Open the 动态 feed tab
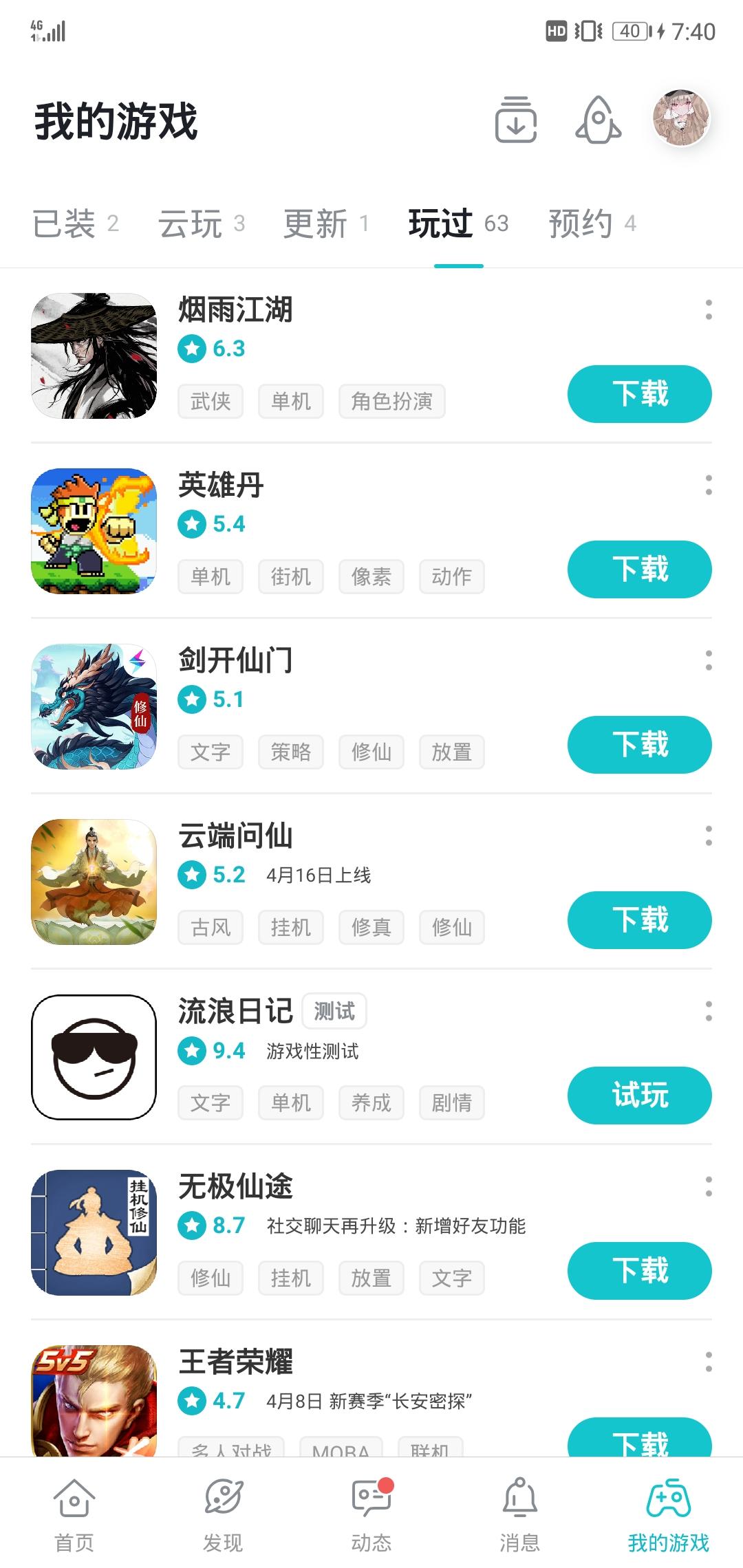Image resolution: width=743 pixels, height=1568 pixels. 371,1513
